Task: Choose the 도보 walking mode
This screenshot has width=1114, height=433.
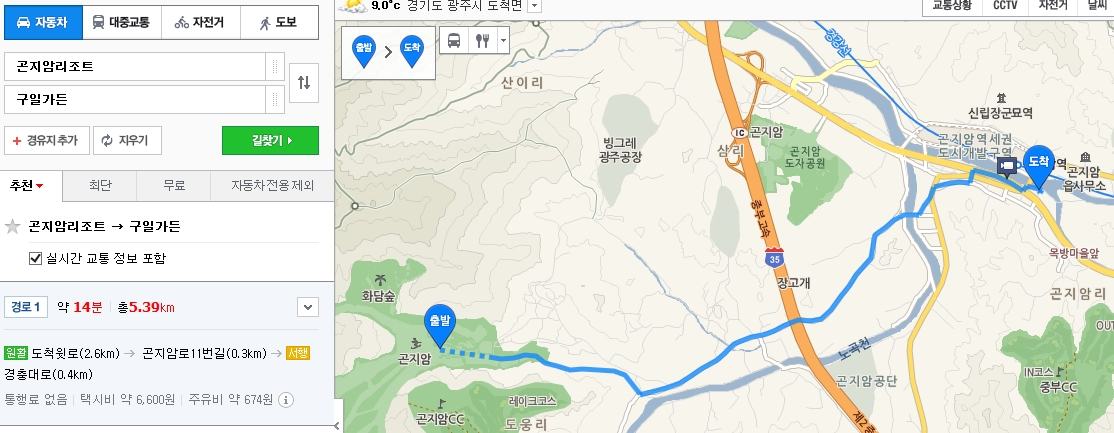Action: pos(280,21)
